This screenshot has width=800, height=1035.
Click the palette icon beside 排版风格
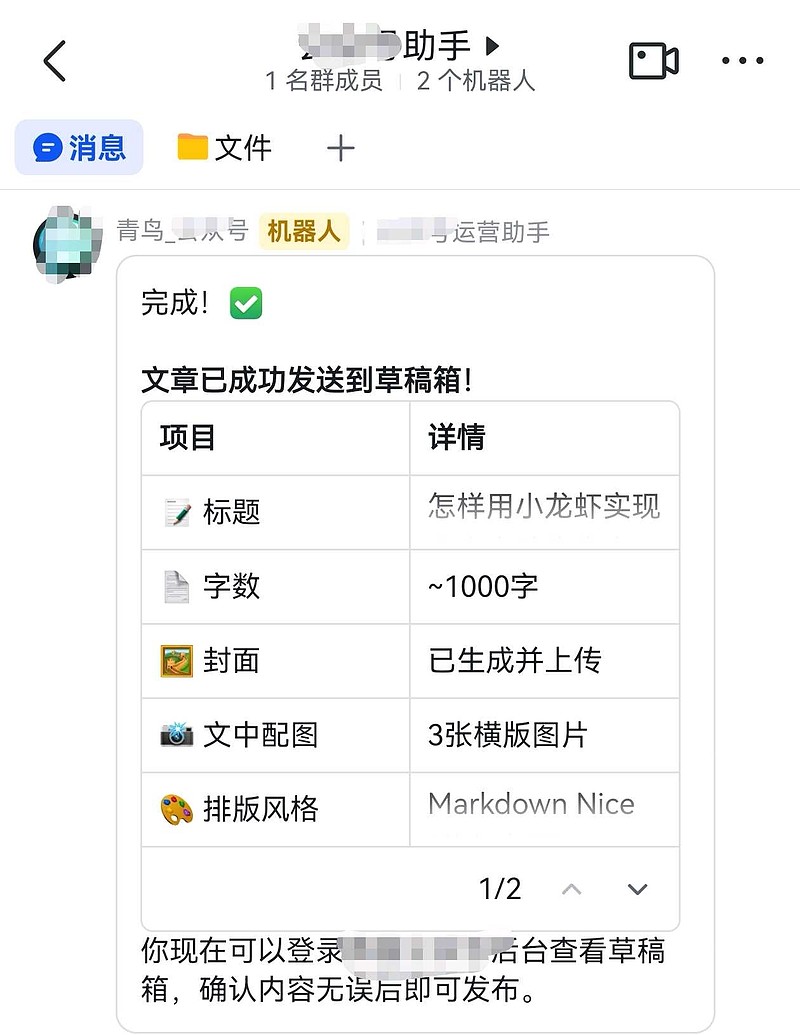click(x=176, y=810)
